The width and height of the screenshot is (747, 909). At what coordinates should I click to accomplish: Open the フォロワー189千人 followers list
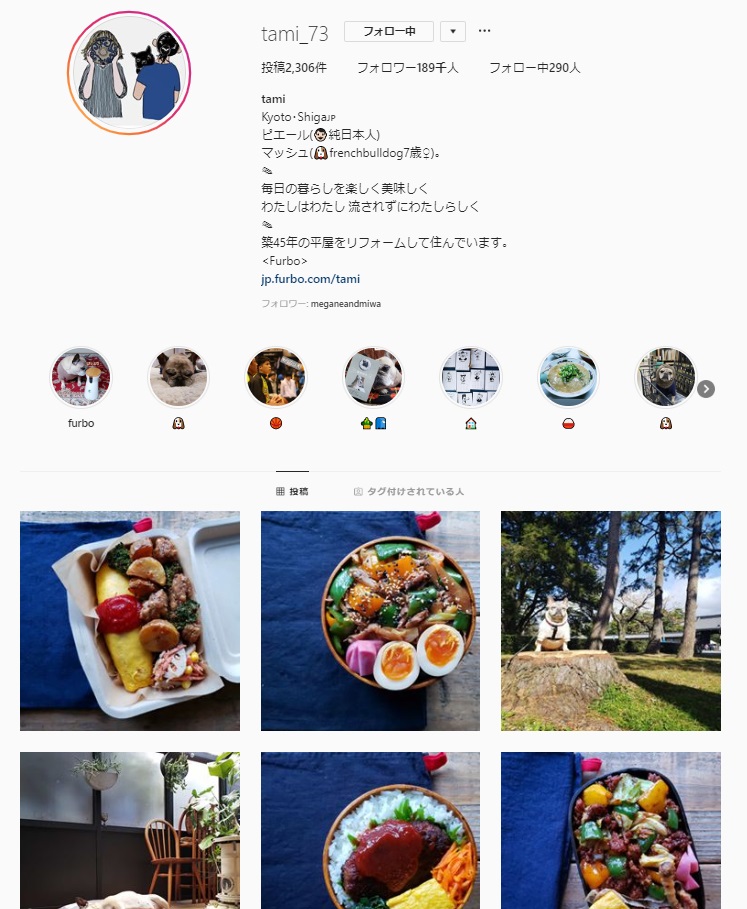pyautogui.click(x=407, y=68)
